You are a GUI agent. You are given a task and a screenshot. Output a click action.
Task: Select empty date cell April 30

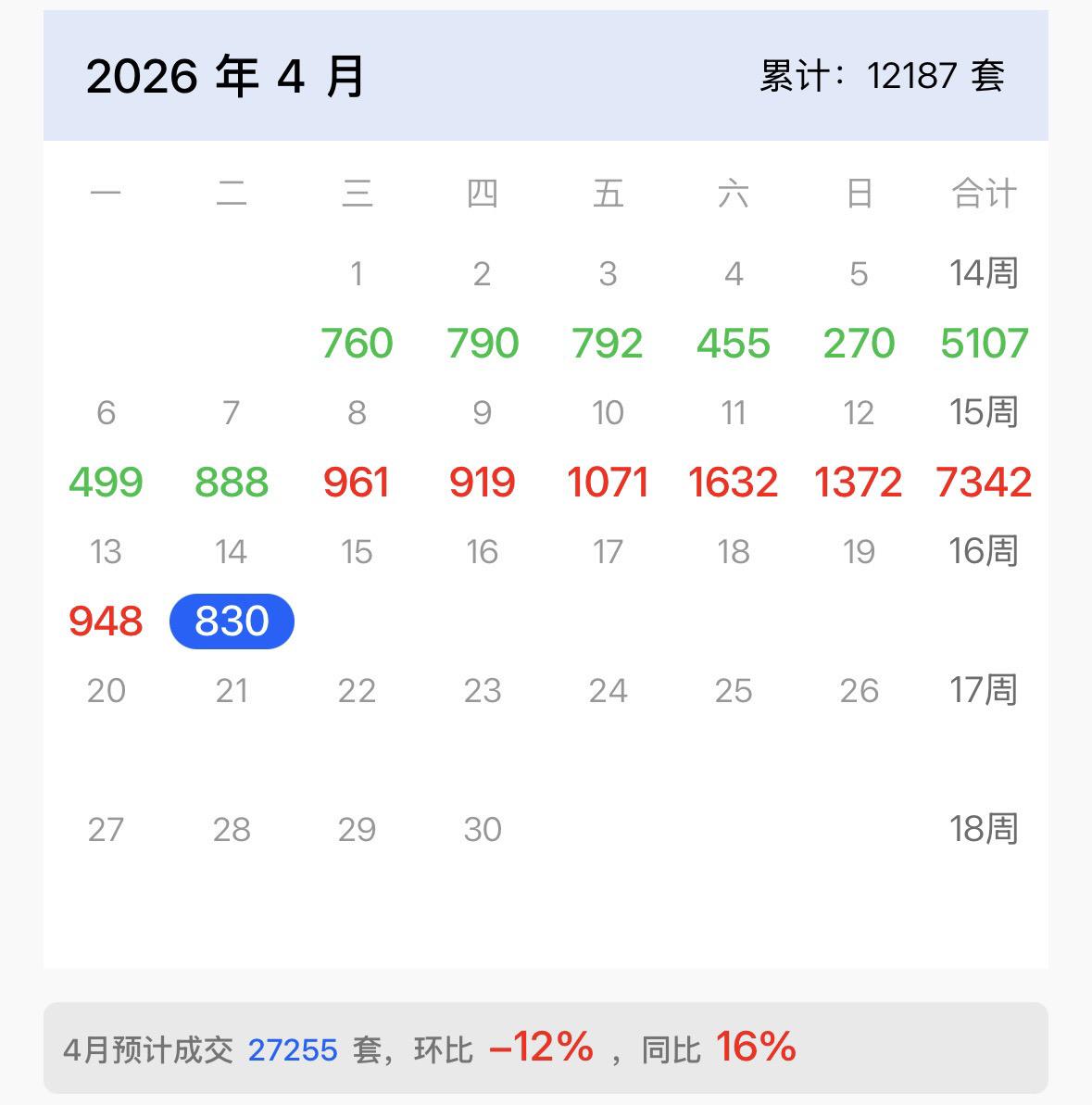point(482,830)
